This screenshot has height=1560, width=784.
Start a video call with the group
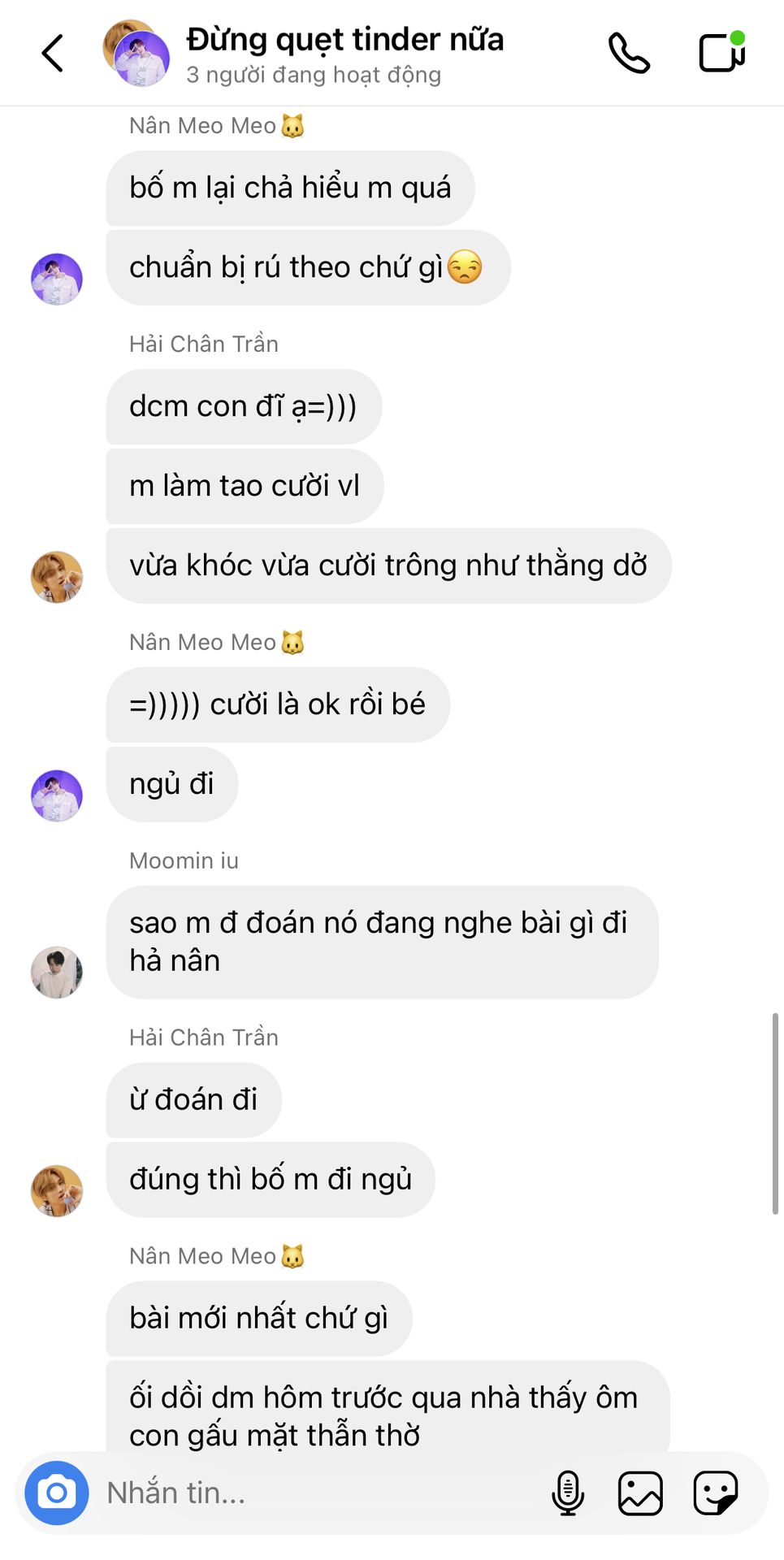721,53
